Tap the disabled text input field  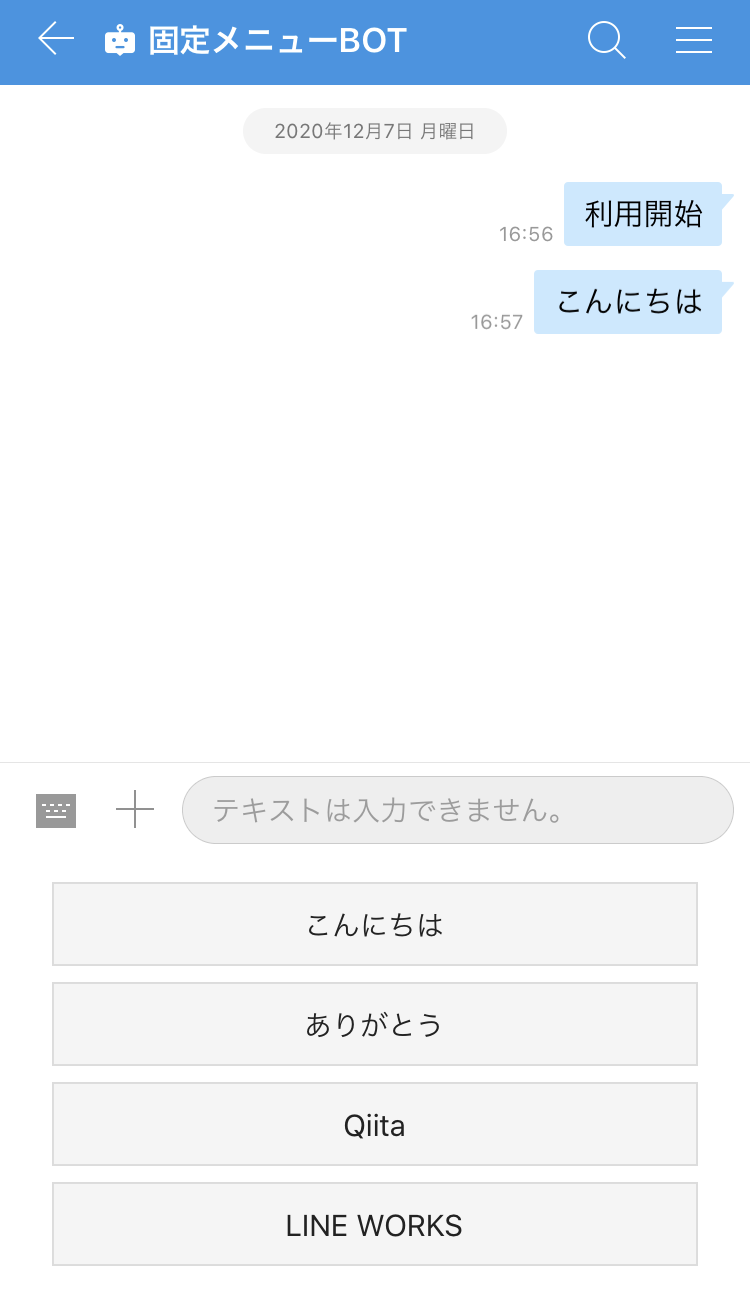pyautogui.click(x=457, y=810)
